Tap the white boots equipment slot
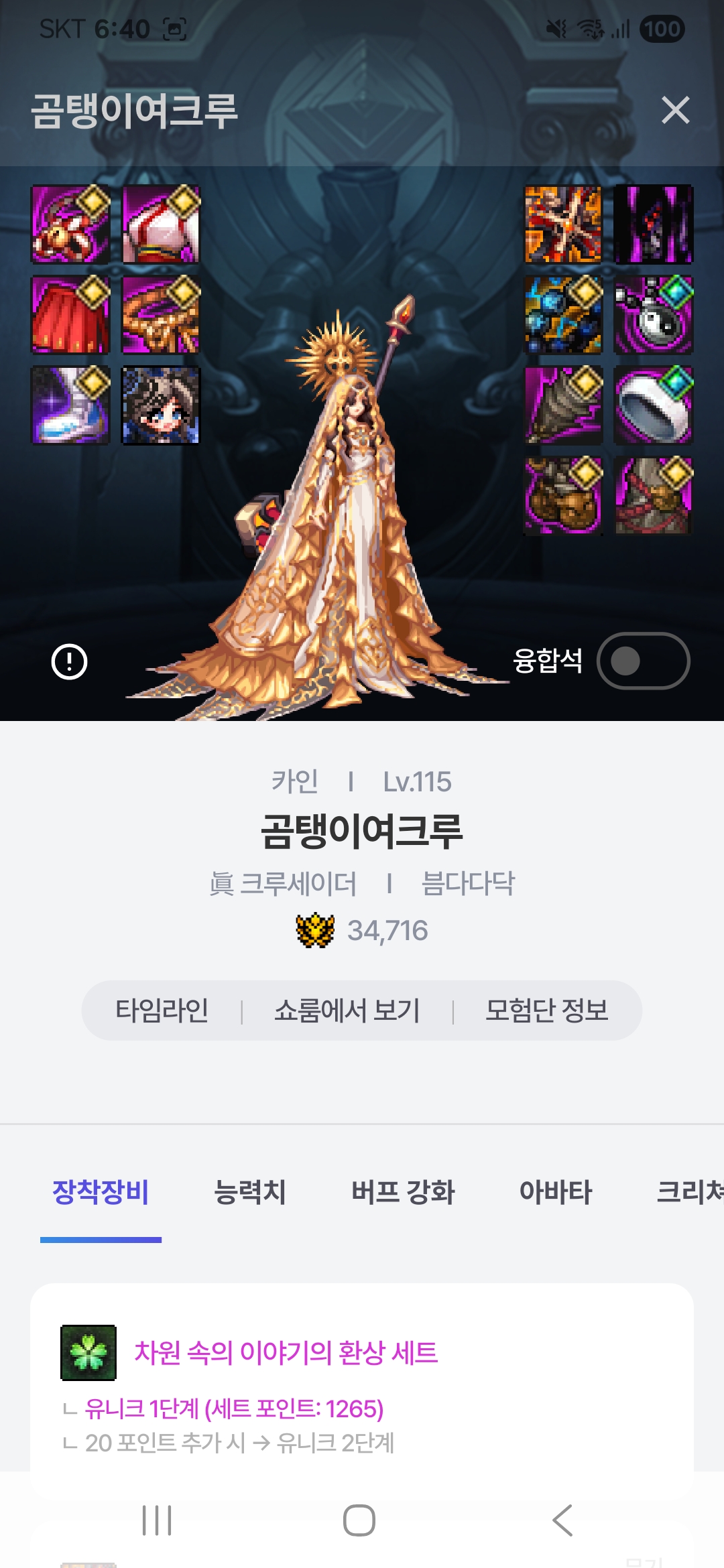 (x=70, y=405)
